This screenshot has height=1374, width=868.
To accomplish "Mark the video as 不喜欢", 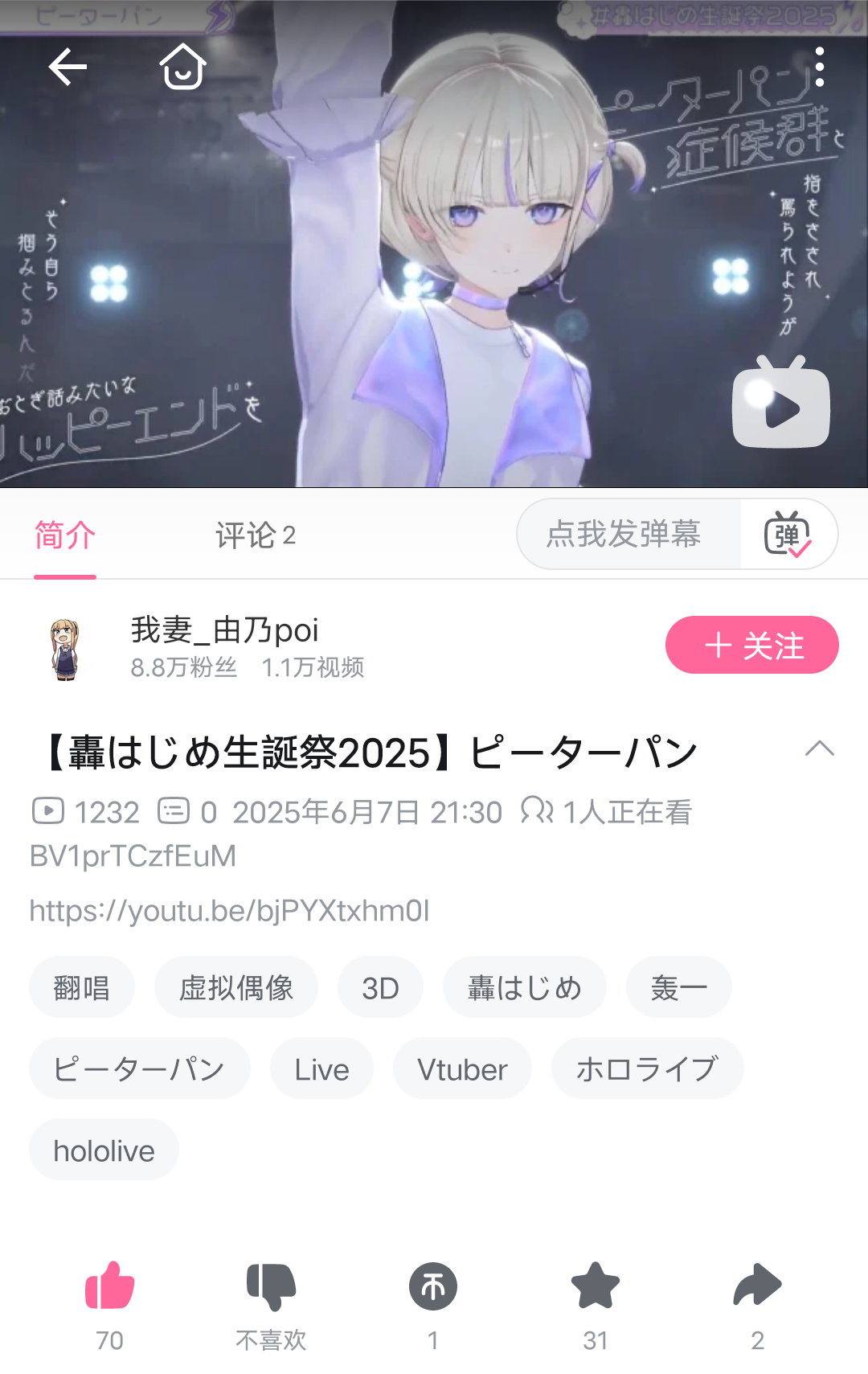I will click(272, 1286).
